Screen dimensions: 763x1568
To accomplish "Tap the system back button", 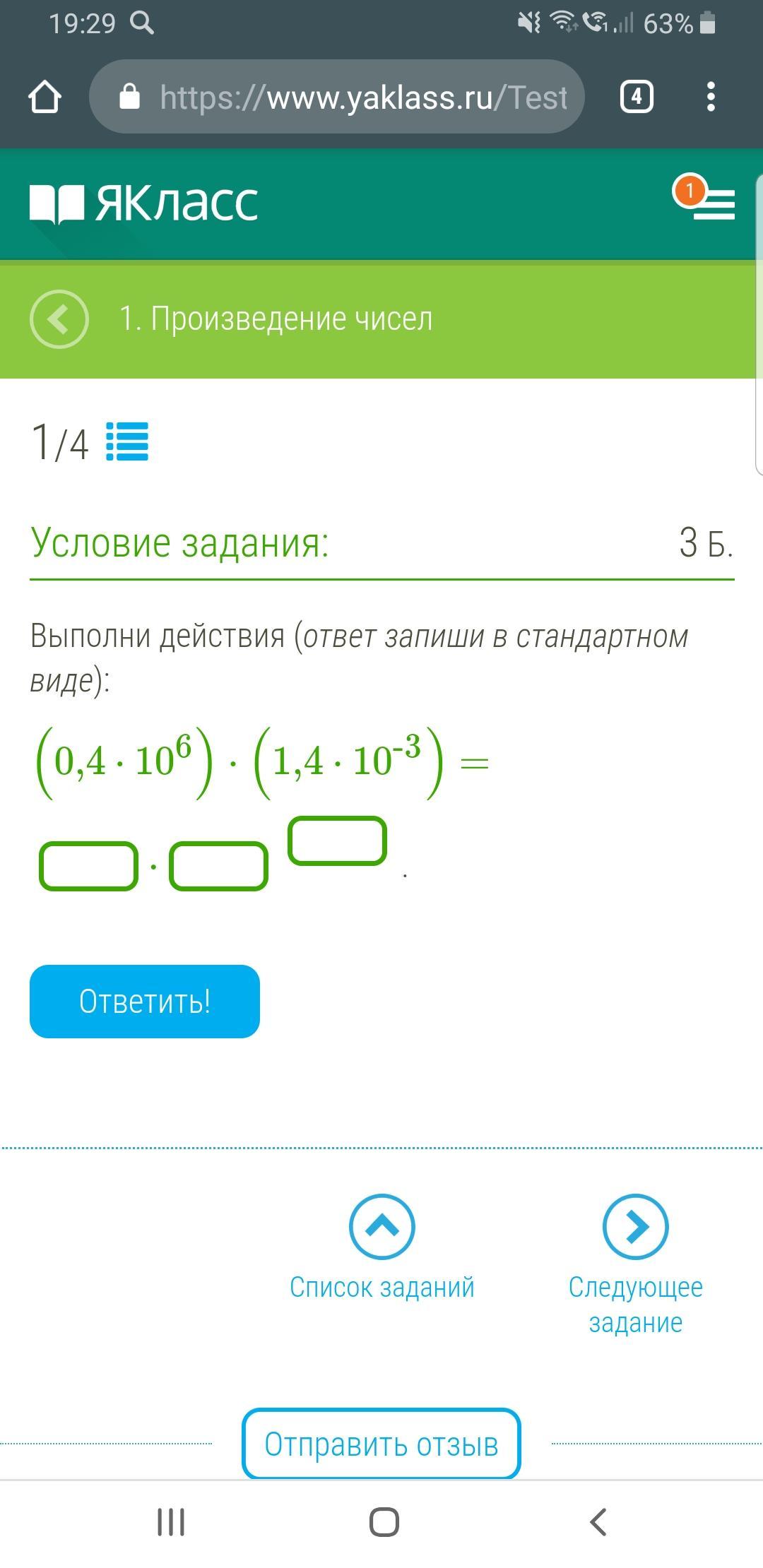I will pos(598,1522).
